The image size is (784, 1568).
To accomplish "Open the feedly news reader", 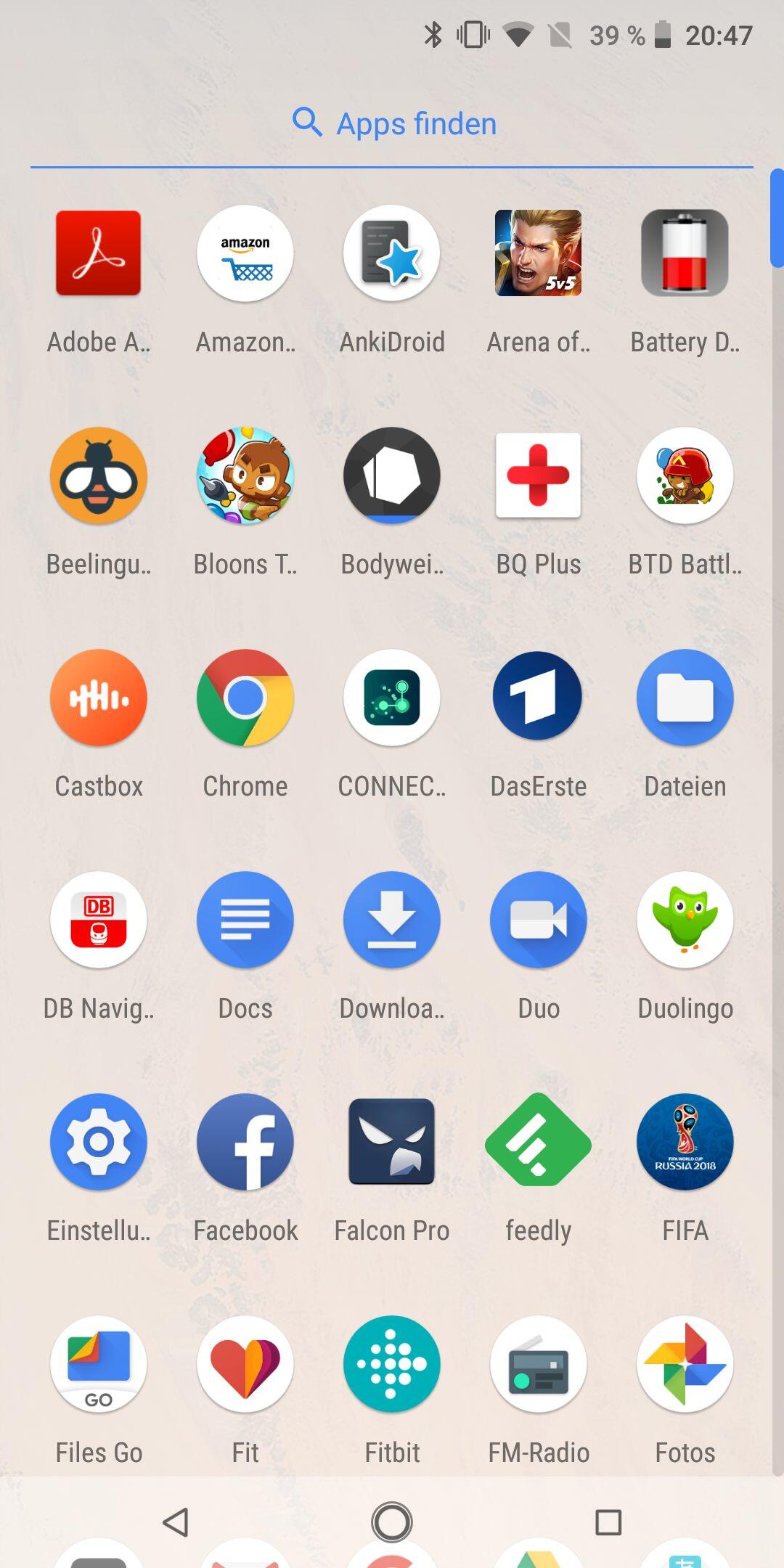I will 538,1142.
